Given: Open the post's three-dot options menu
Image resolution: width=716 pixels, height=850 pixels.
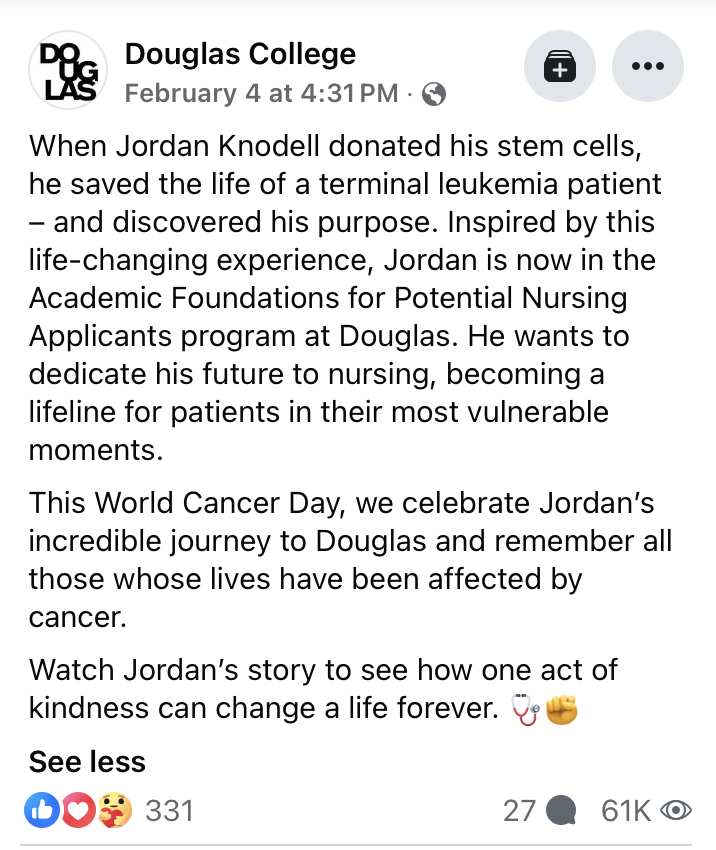Looking at the screenshot, I should pyautogui.click(x=648, y=67).
